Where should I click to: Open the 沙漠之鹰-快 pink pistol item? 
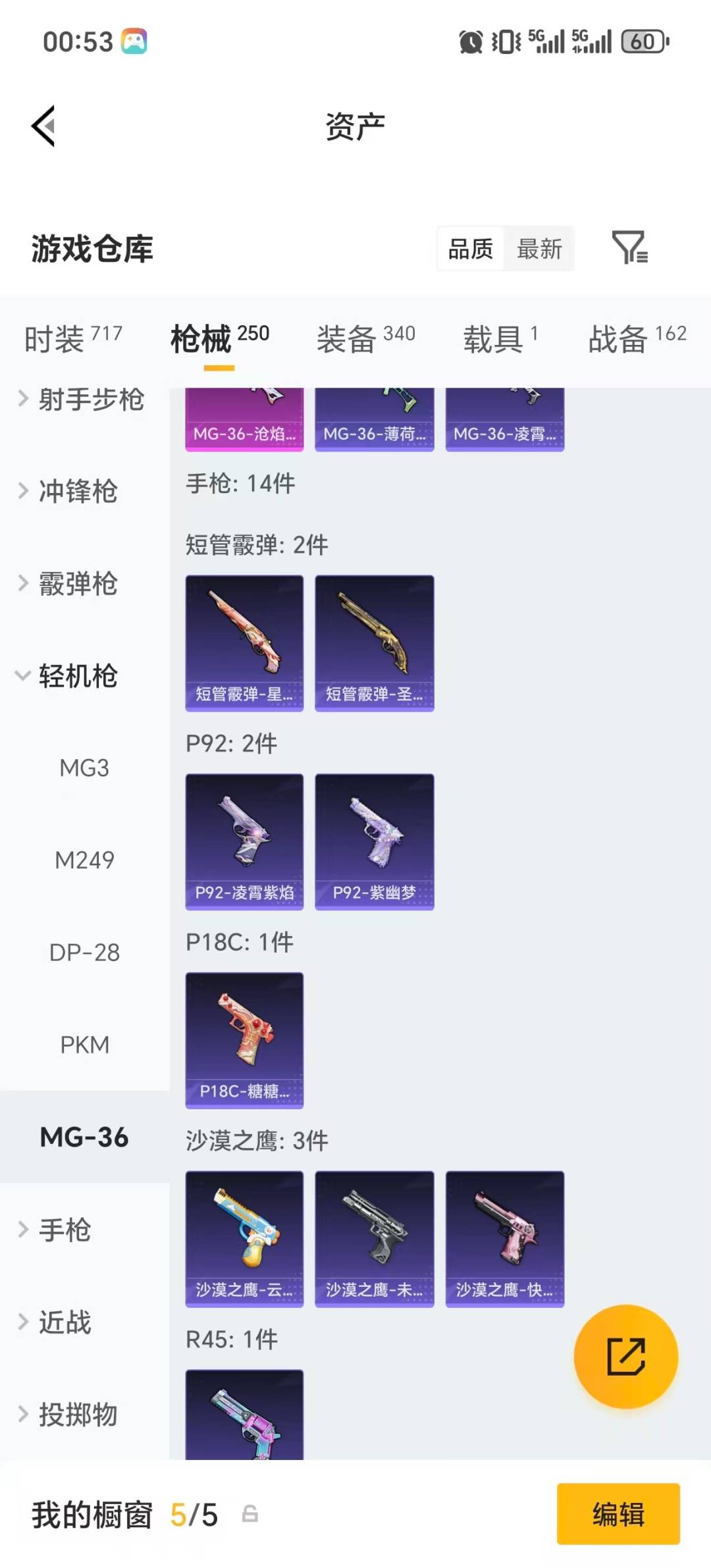(504, 1237)
